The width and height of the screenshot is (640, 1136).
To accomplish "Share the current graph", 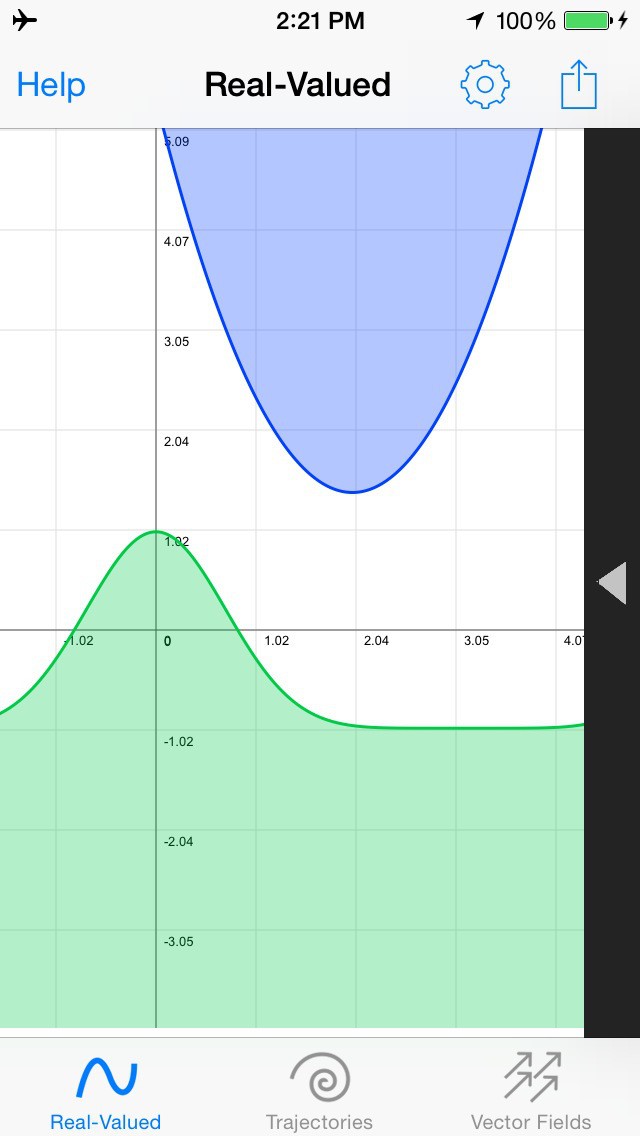I will [x=578, y=84].
